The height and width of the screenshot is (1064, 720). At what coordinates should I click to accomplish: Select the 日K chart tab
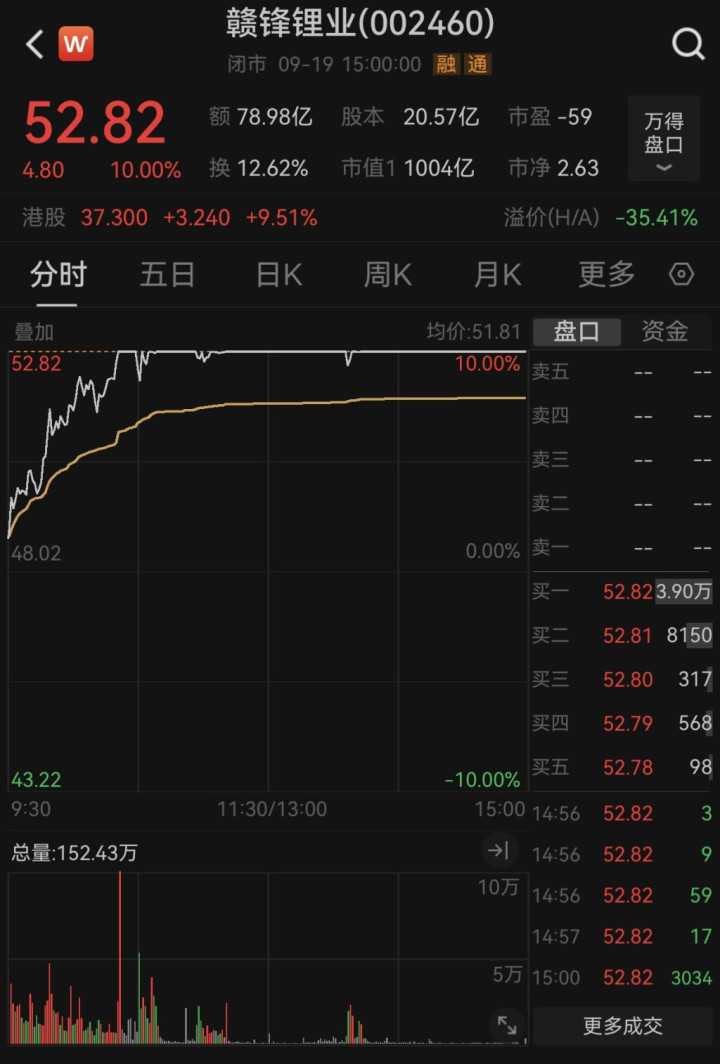[x=279, y=274]
